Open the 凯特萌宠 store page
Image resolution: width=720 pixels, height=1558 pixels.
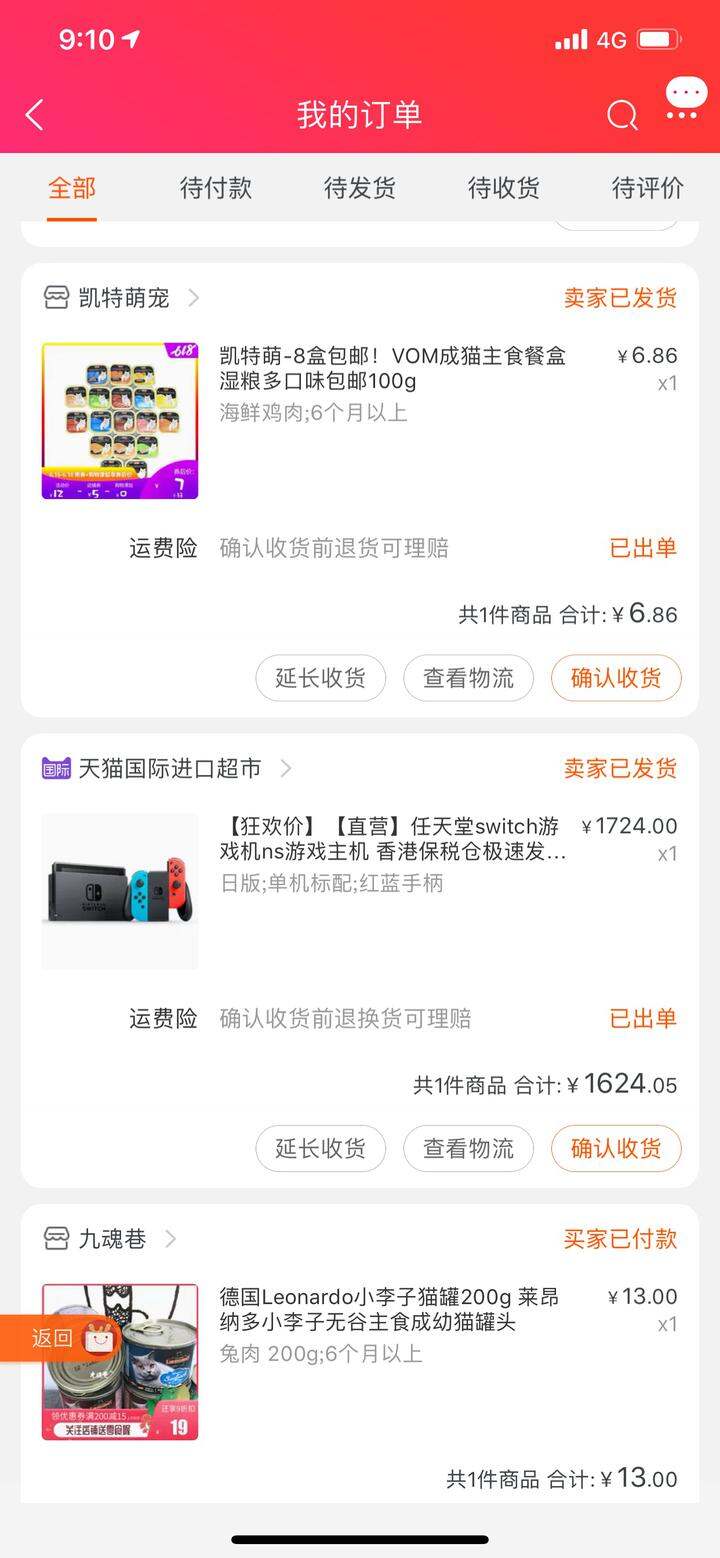click(x=121, y=298)
